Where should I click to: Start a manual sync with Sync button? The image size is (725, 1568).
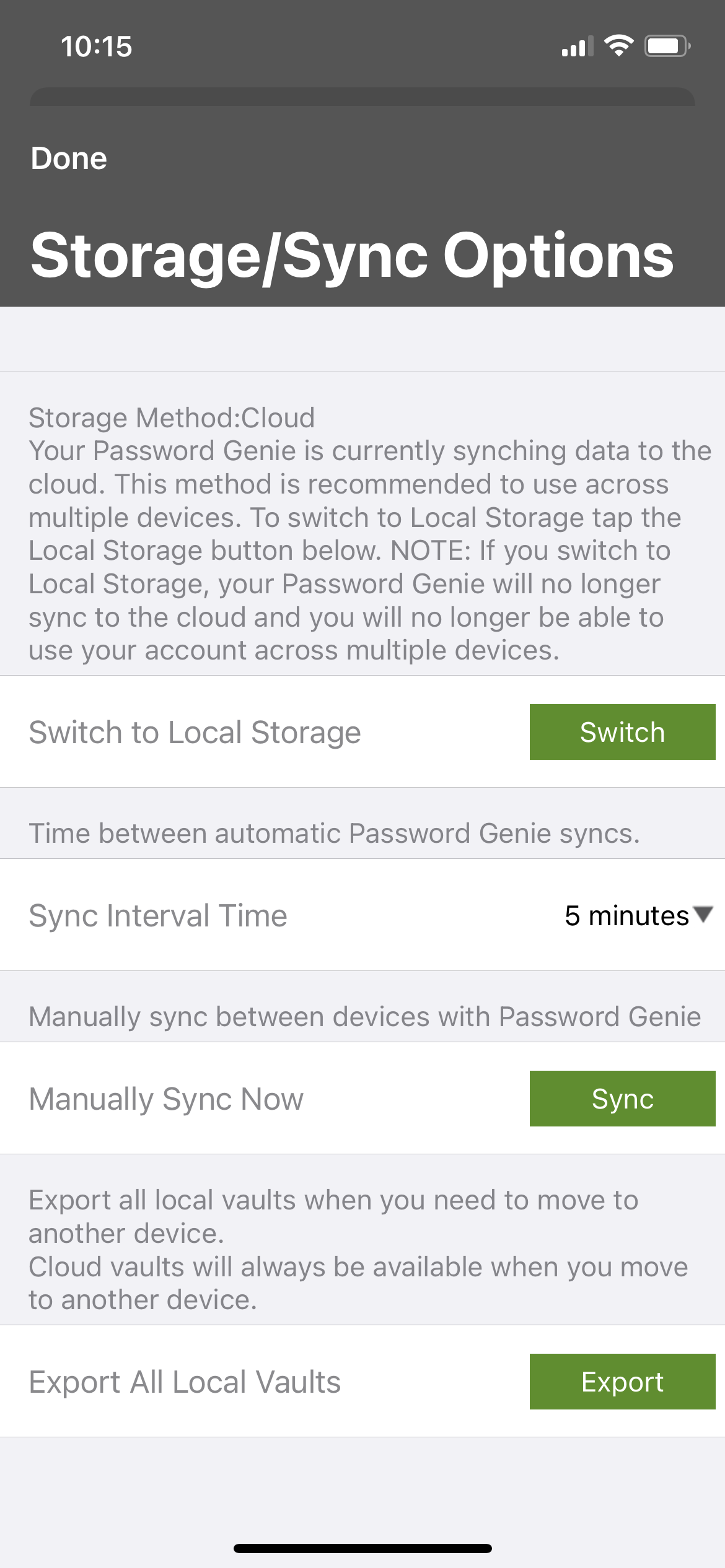pyautogui.click(x=622, y=1099)
